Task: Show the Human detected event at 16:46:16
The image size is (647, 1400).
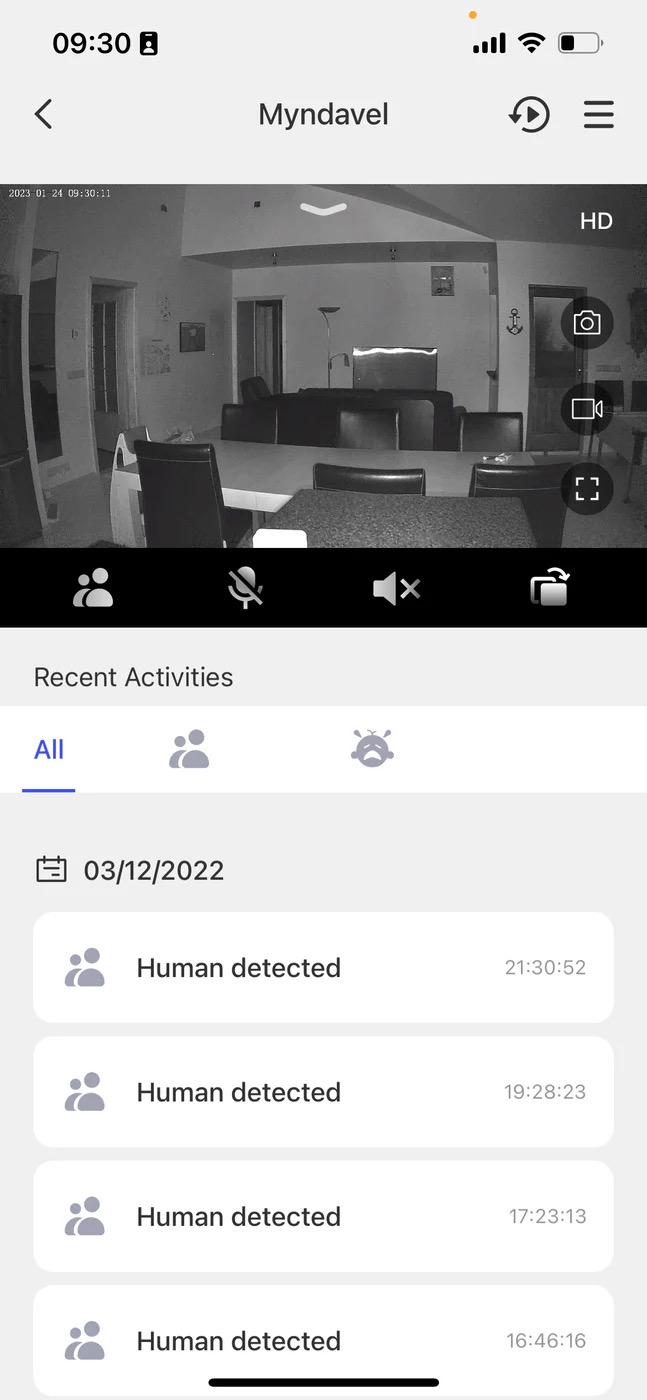Action: tap(323, 1340)
